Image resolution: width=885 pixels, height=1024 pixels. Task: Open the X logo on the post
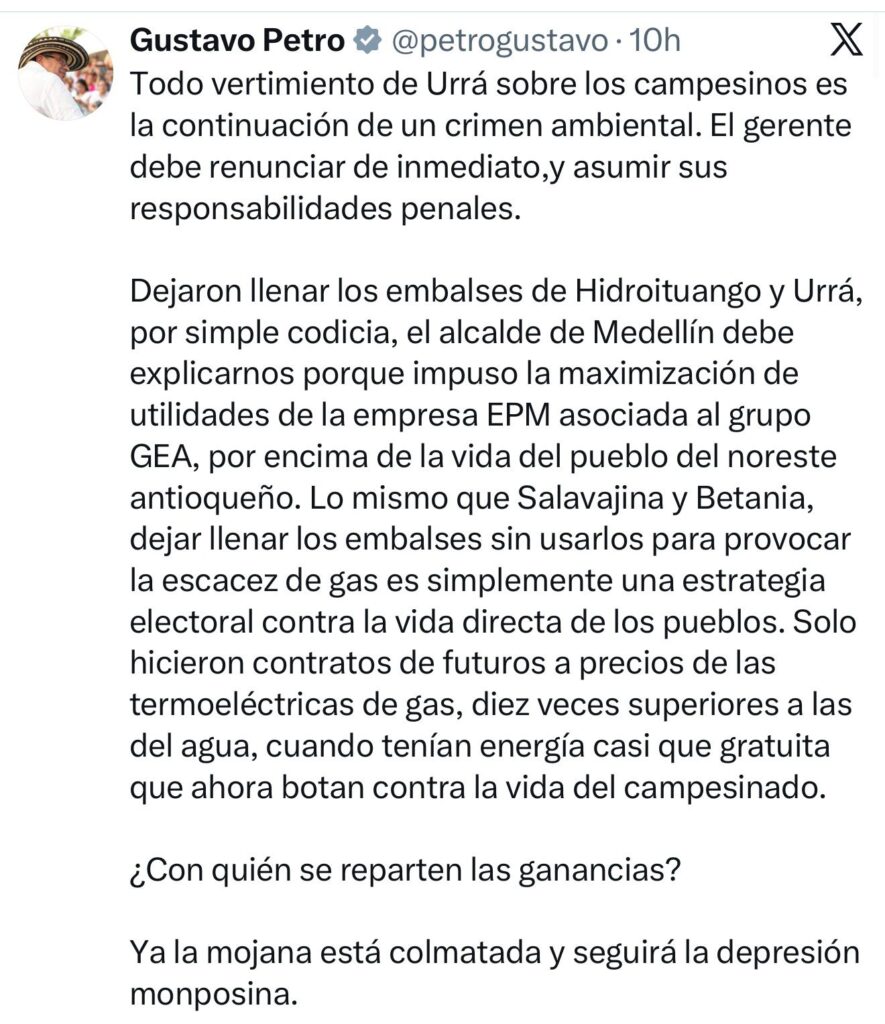pos(845,39)
